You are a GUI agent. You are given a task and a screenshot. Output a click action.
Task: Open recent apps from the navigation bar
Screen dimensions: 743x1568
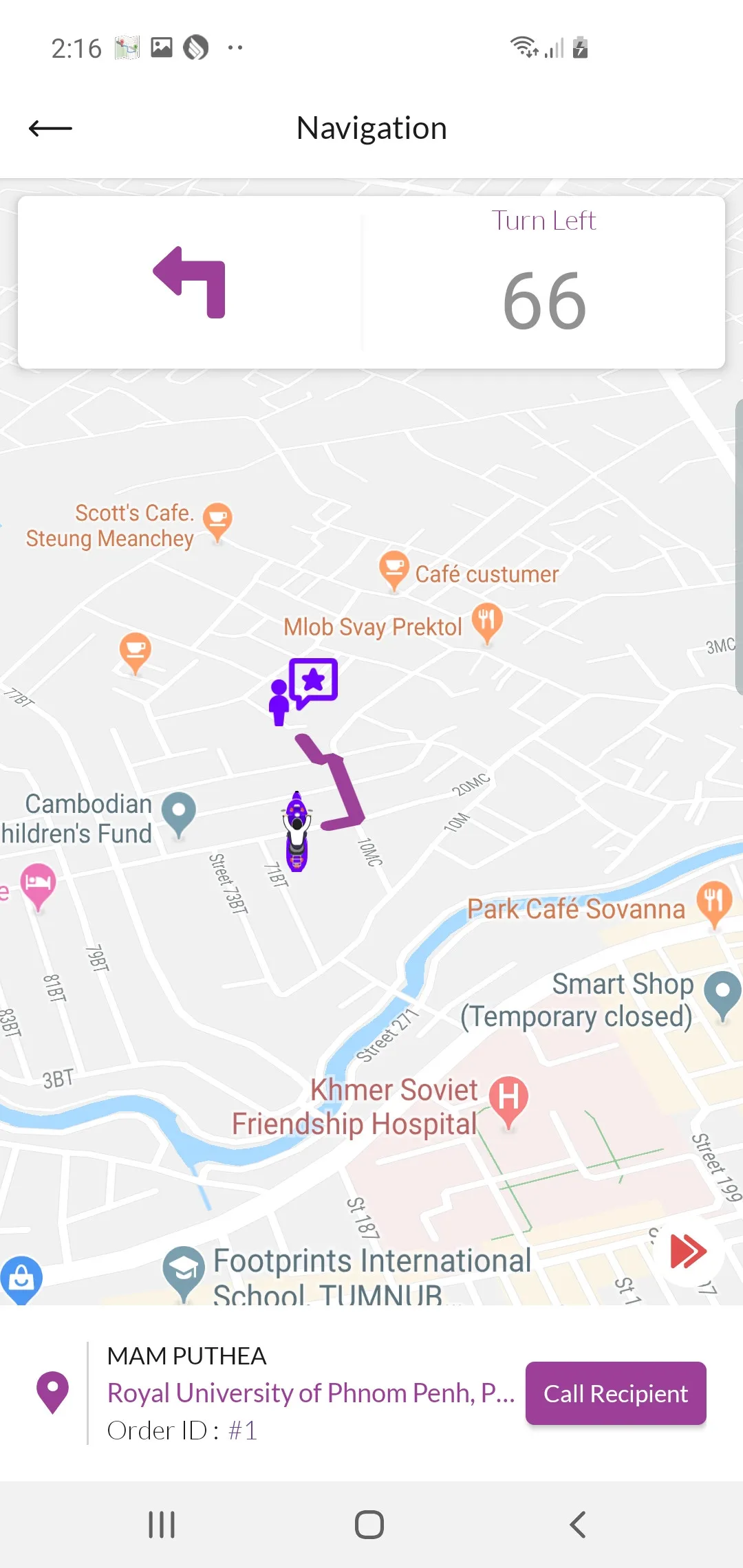coord(162,1525)
